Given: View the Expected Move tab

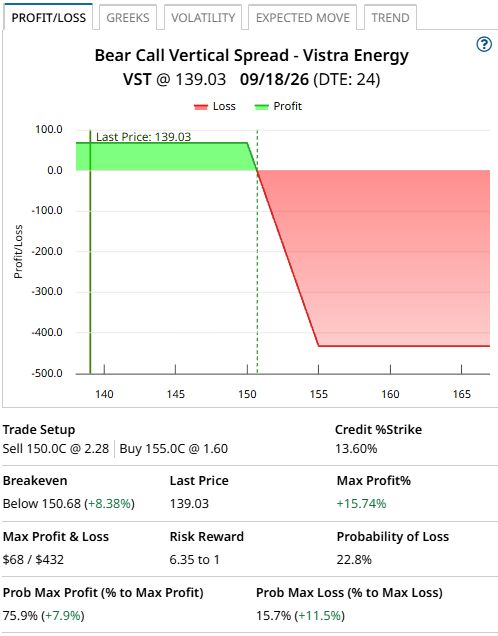Looking at the screenshot, I should pyautogui.click(x=303, y=17).
